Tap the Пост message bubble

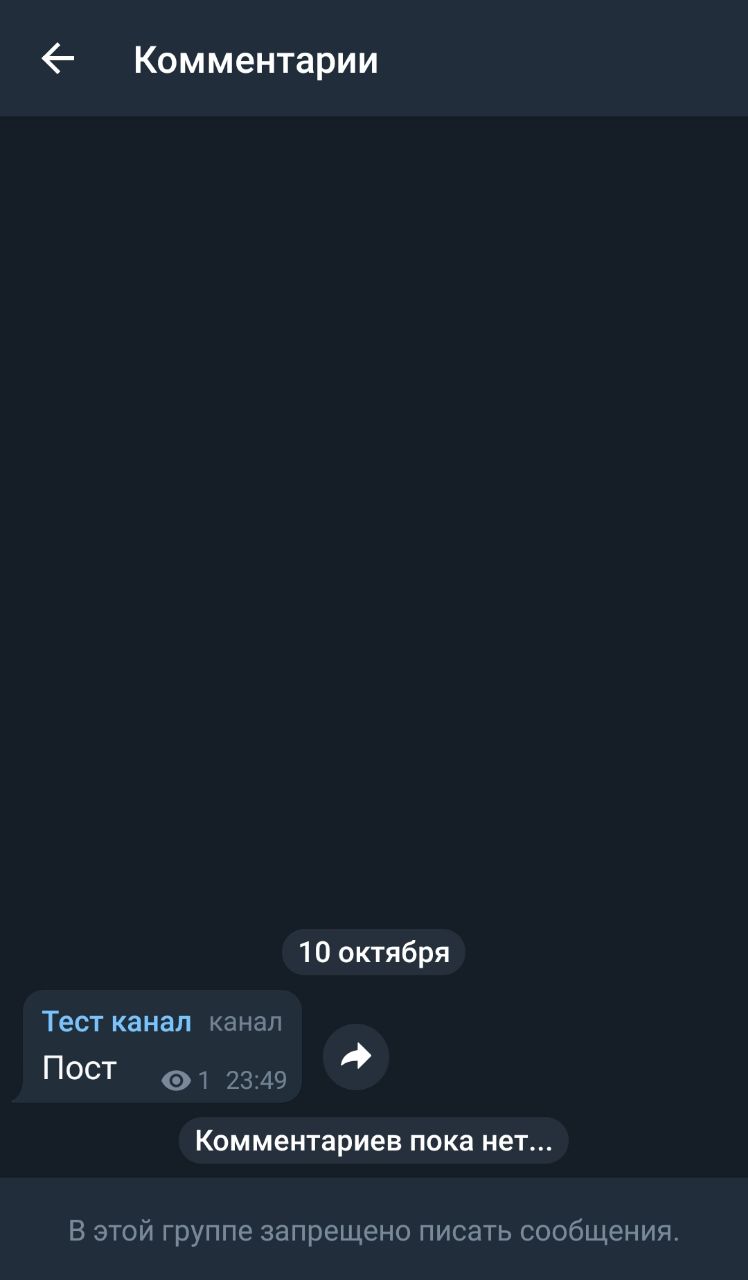[x=161, y=1047]
